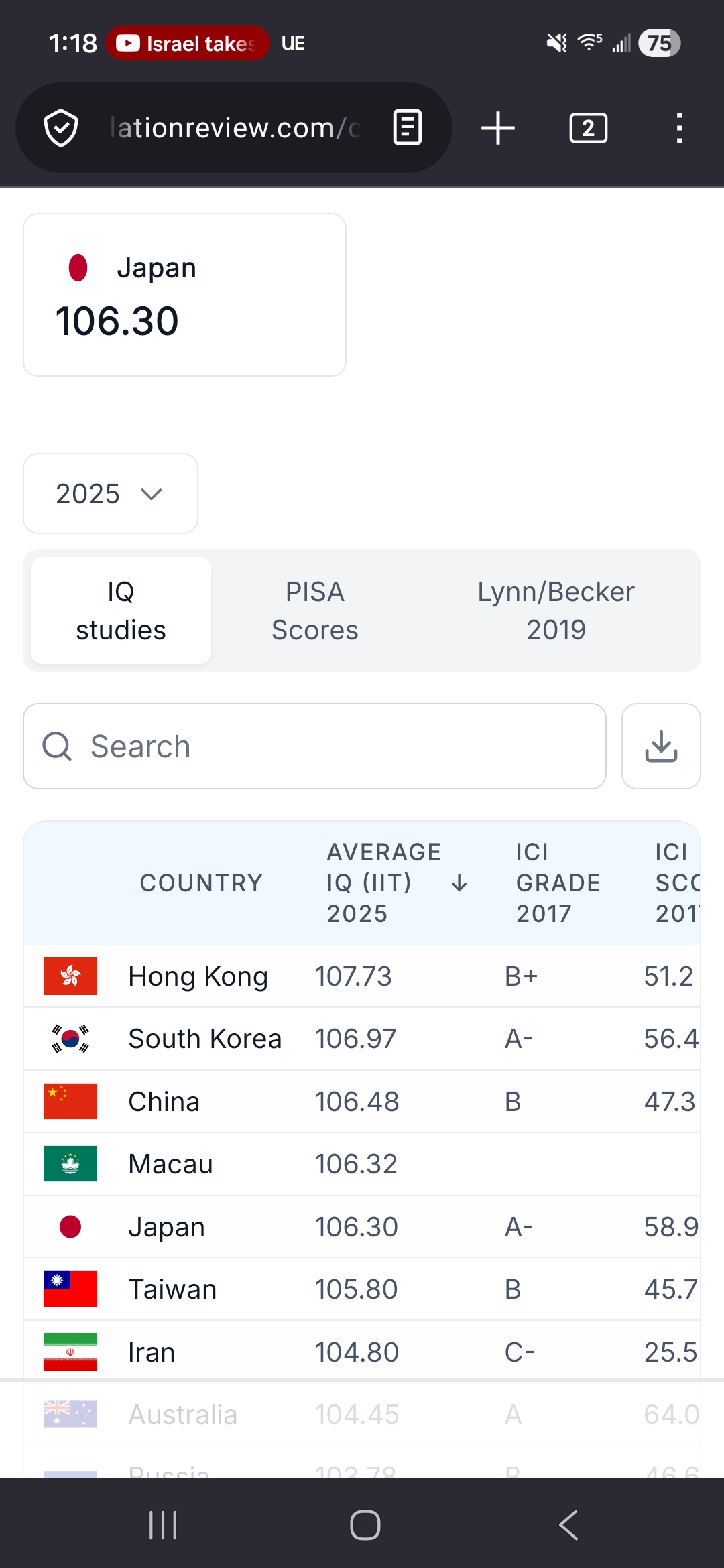The height and width of the screenshot is (1568, 724).
Task: Switch to Lynn/Becker 2019 tab
Action: pyautogui.click(x=556, y=610)
